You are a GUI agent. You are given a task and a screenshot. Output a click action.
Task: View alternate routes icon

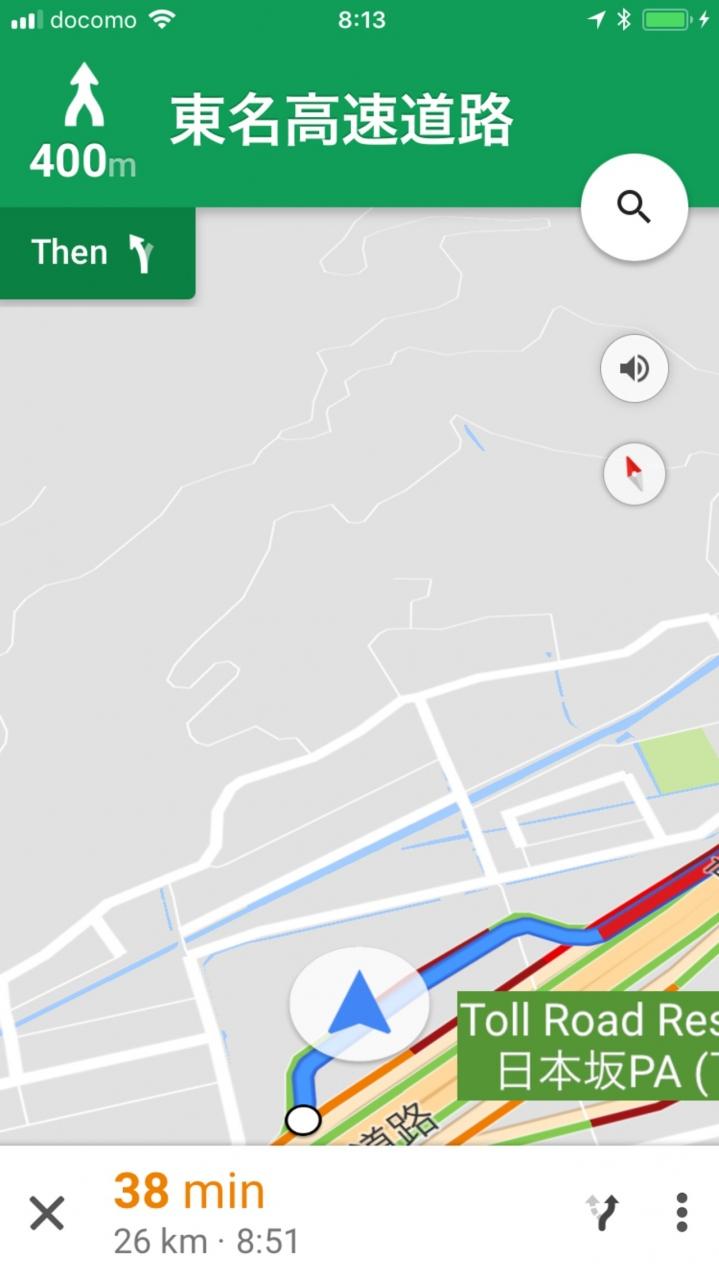(x=603, y=1212)
